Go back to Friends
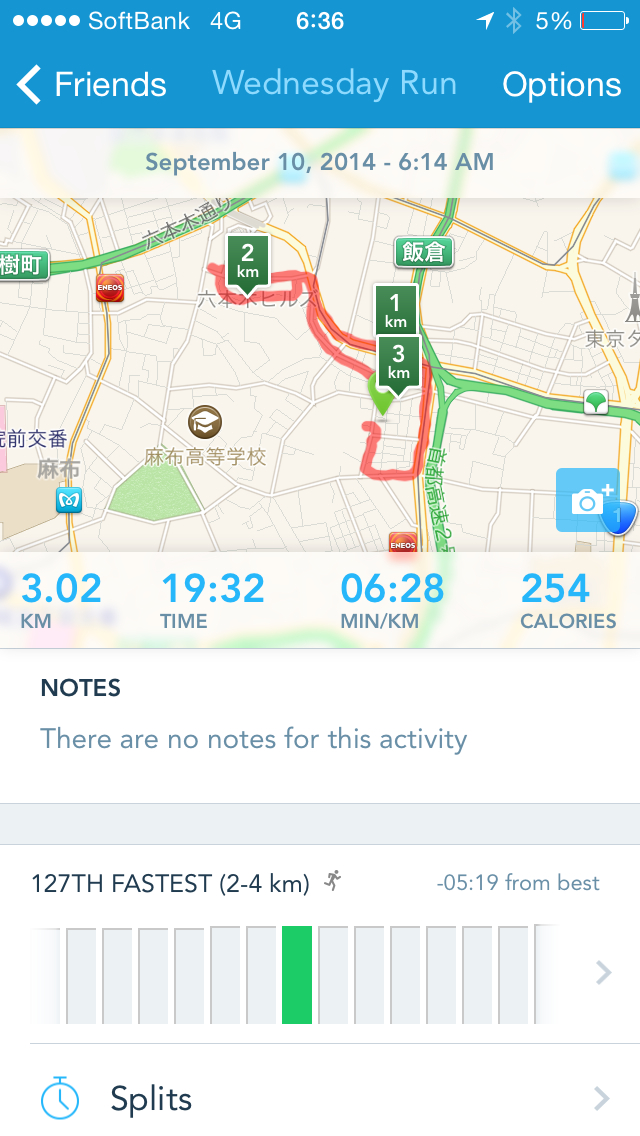Image resolution: width=640 pixels, height=1136 pixels. [x=92, y=85]
